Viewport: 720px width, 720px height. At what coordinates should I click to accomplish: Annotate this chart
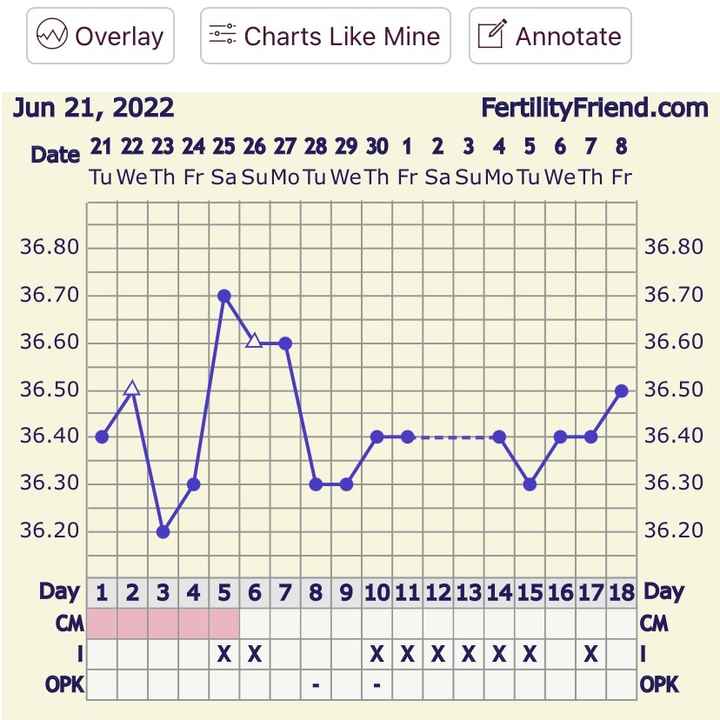[x=550, y=37]
